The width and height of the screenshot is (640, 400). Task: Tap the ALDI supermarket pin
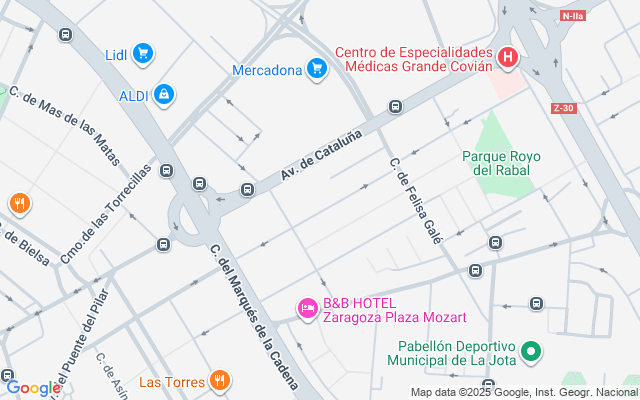[x=164, y=94]
